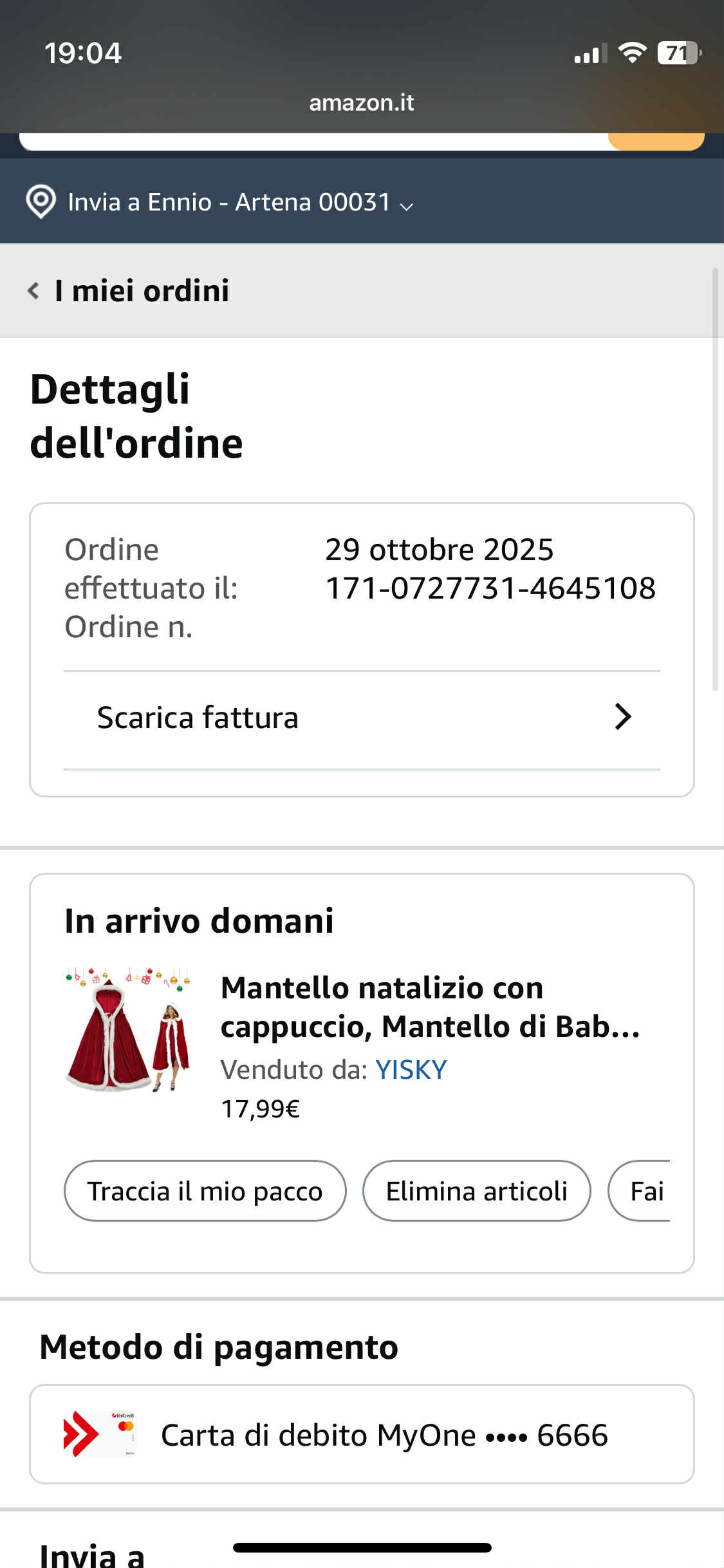Select Elimina articoli
The height and width of the screenshot is (1568, 724).
tap(476, 1191)
